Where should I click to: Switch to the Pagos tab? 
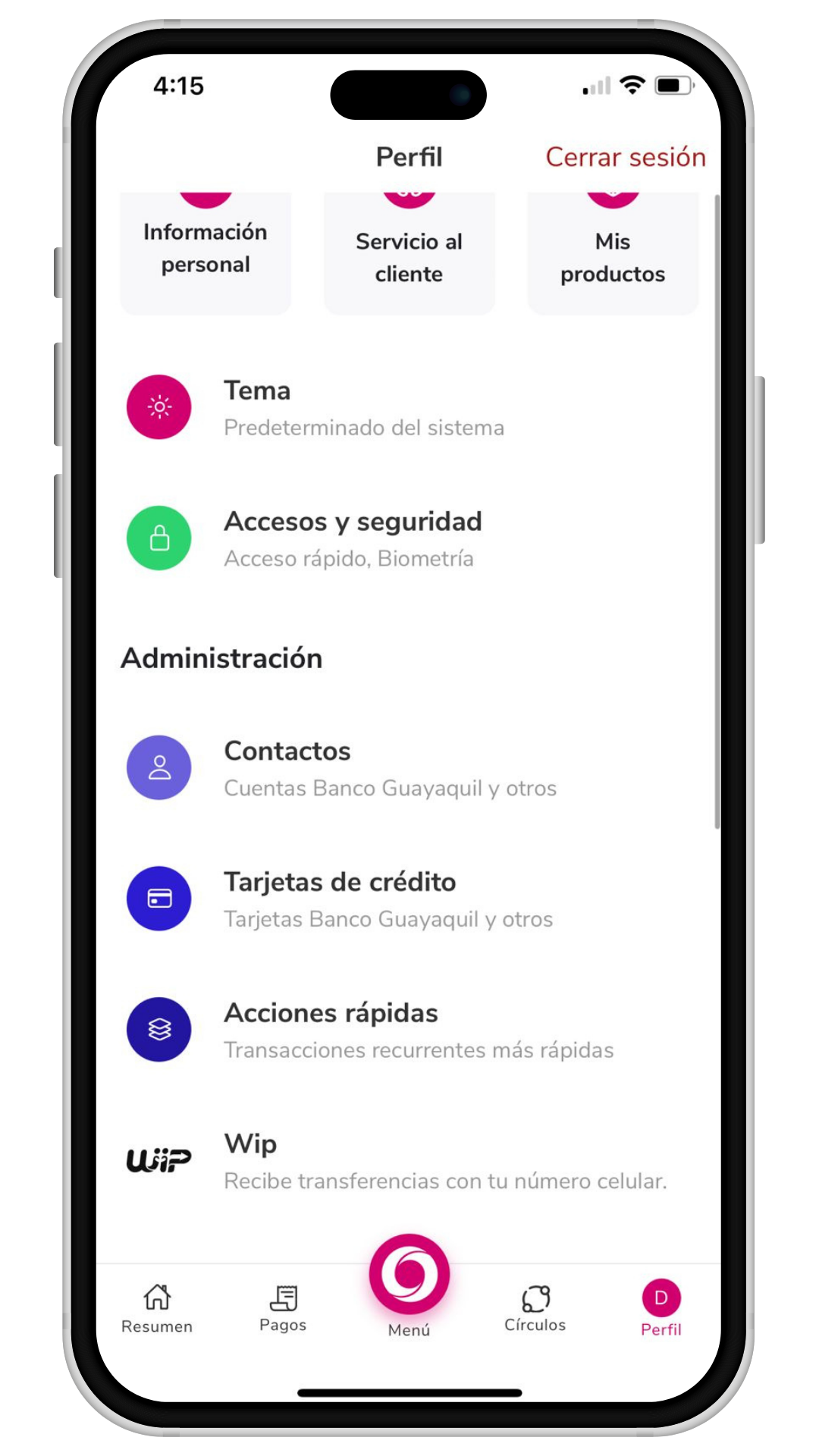[x=283, y=1307]
